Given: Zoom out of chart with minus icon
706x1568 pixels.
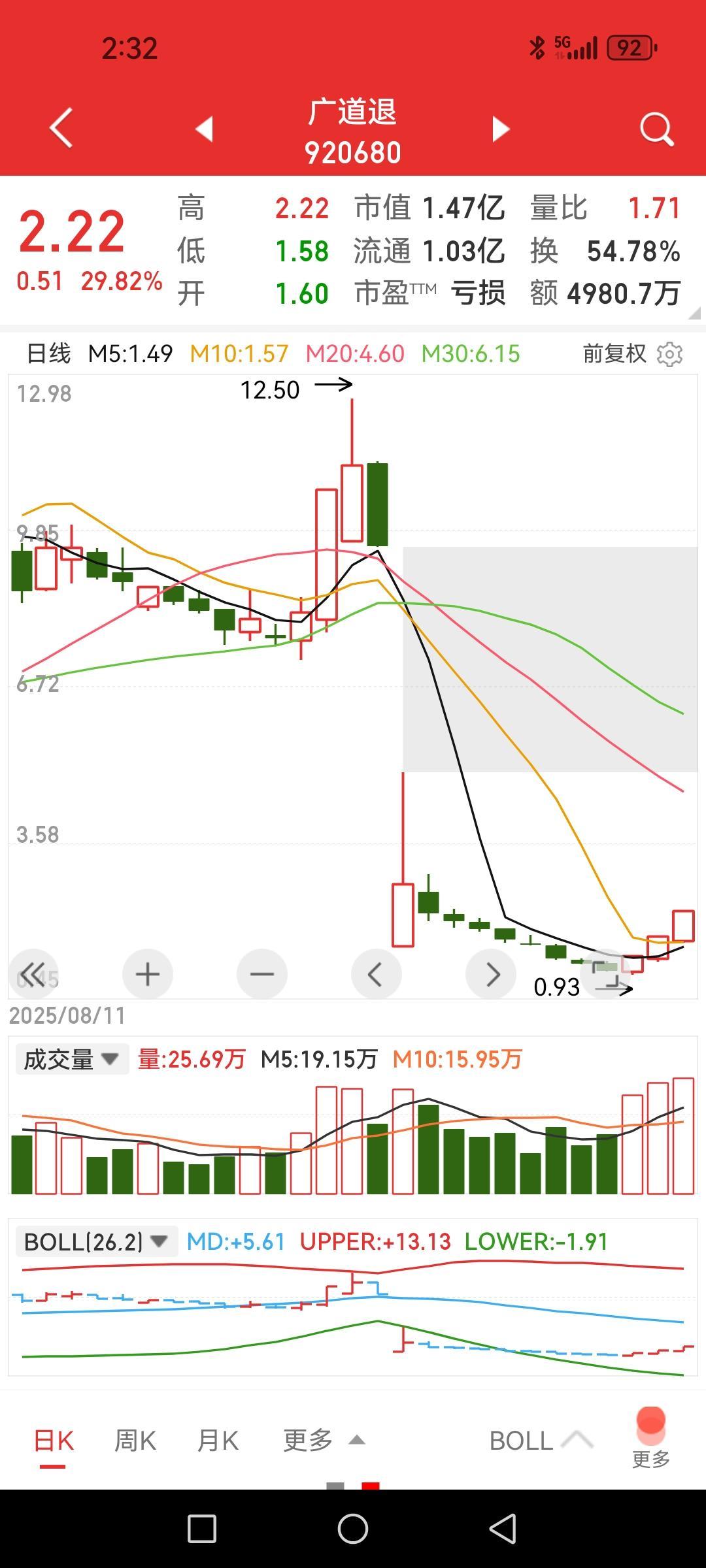Looking at the screenshot, I should point(261,973).
